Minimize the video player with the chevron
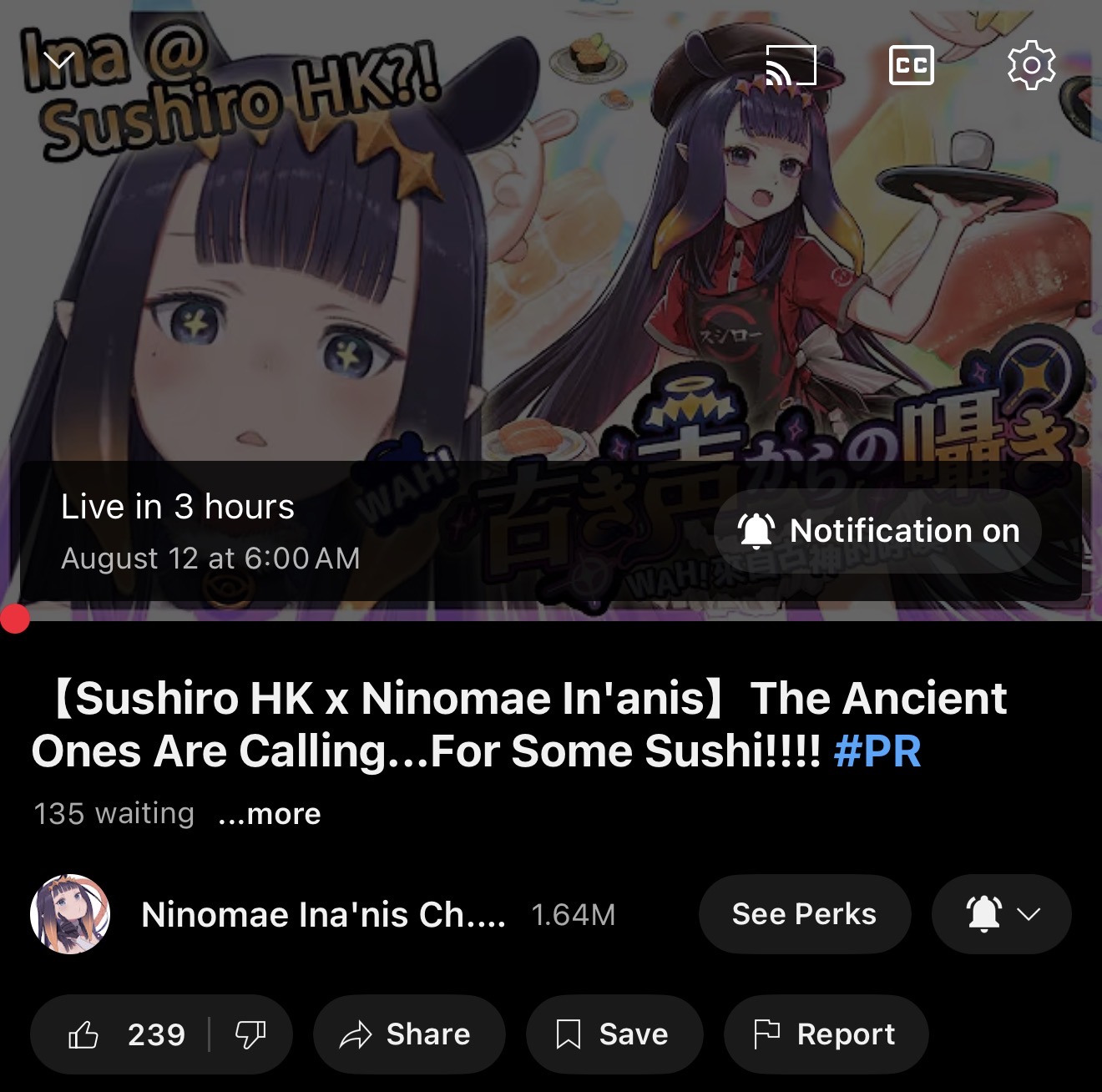 (x=58, y=61)
